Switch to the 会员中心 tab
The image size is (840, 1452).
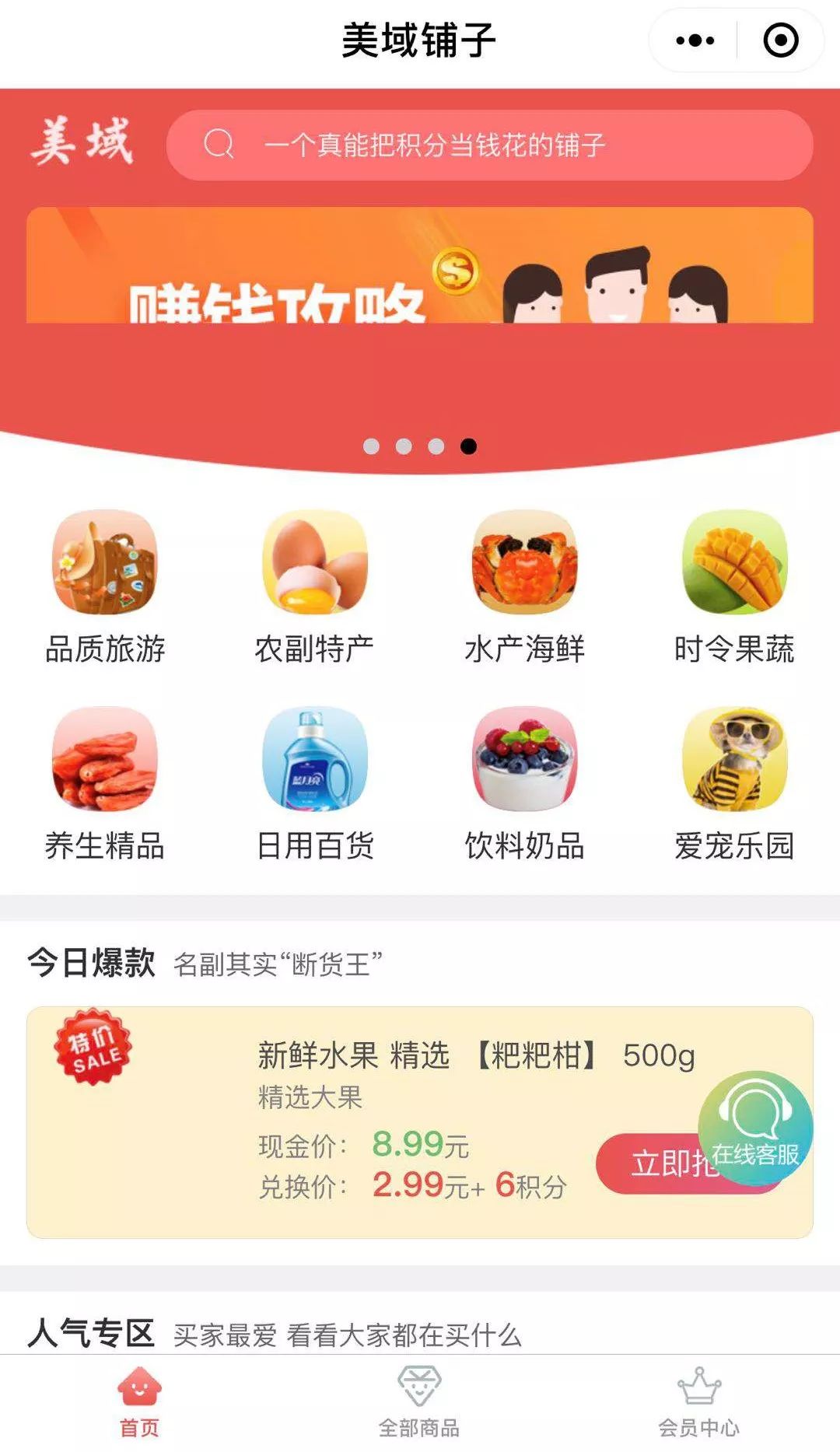[x=698, y=1402]
